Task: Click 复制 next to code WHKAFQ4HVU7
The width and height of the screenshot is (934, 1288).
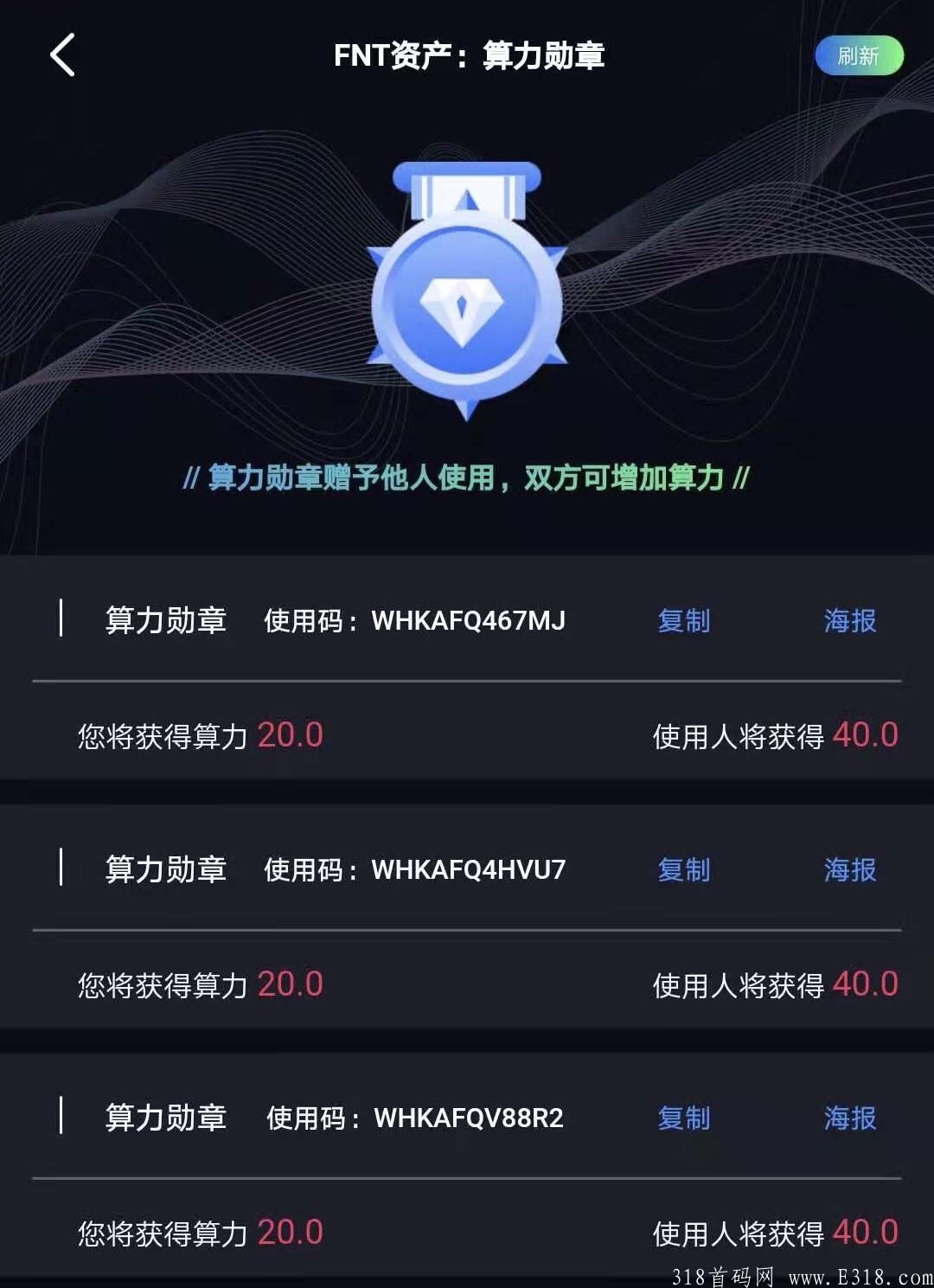Action: [x=684, y=871]
